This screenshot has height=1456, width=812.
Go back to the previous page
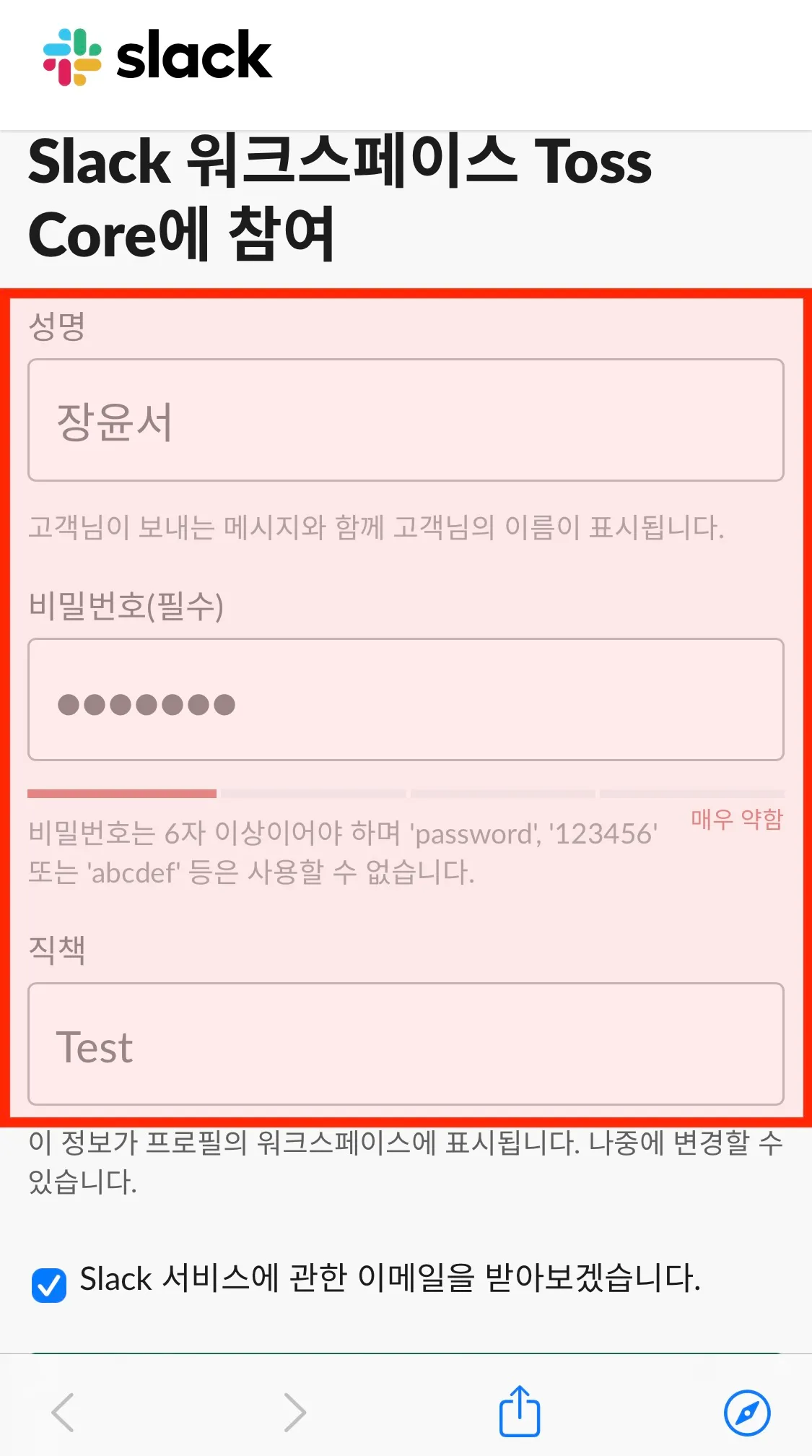click(x=64, y=1412)
